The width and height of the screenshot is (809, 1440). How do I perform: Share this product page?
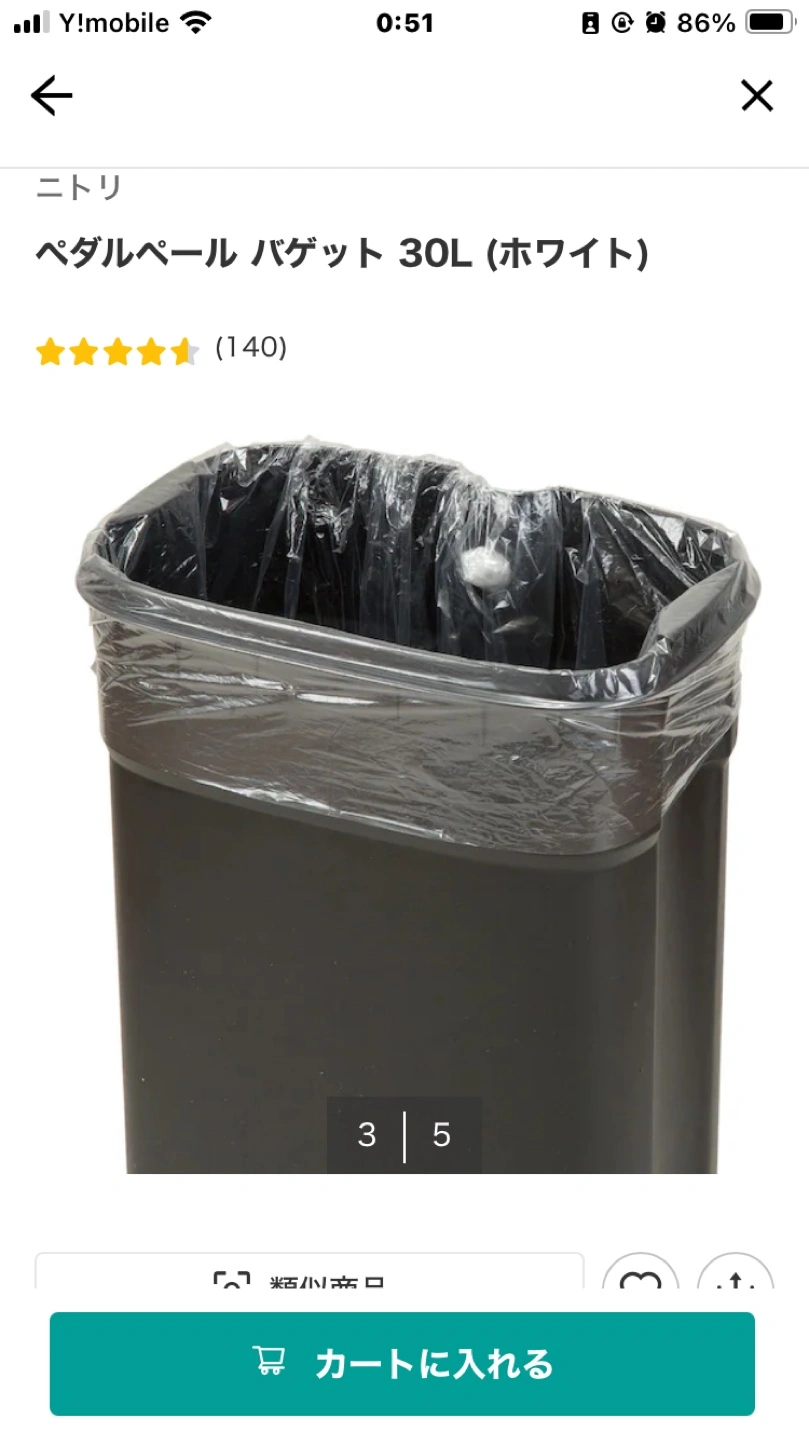(x=735, y=1277)
